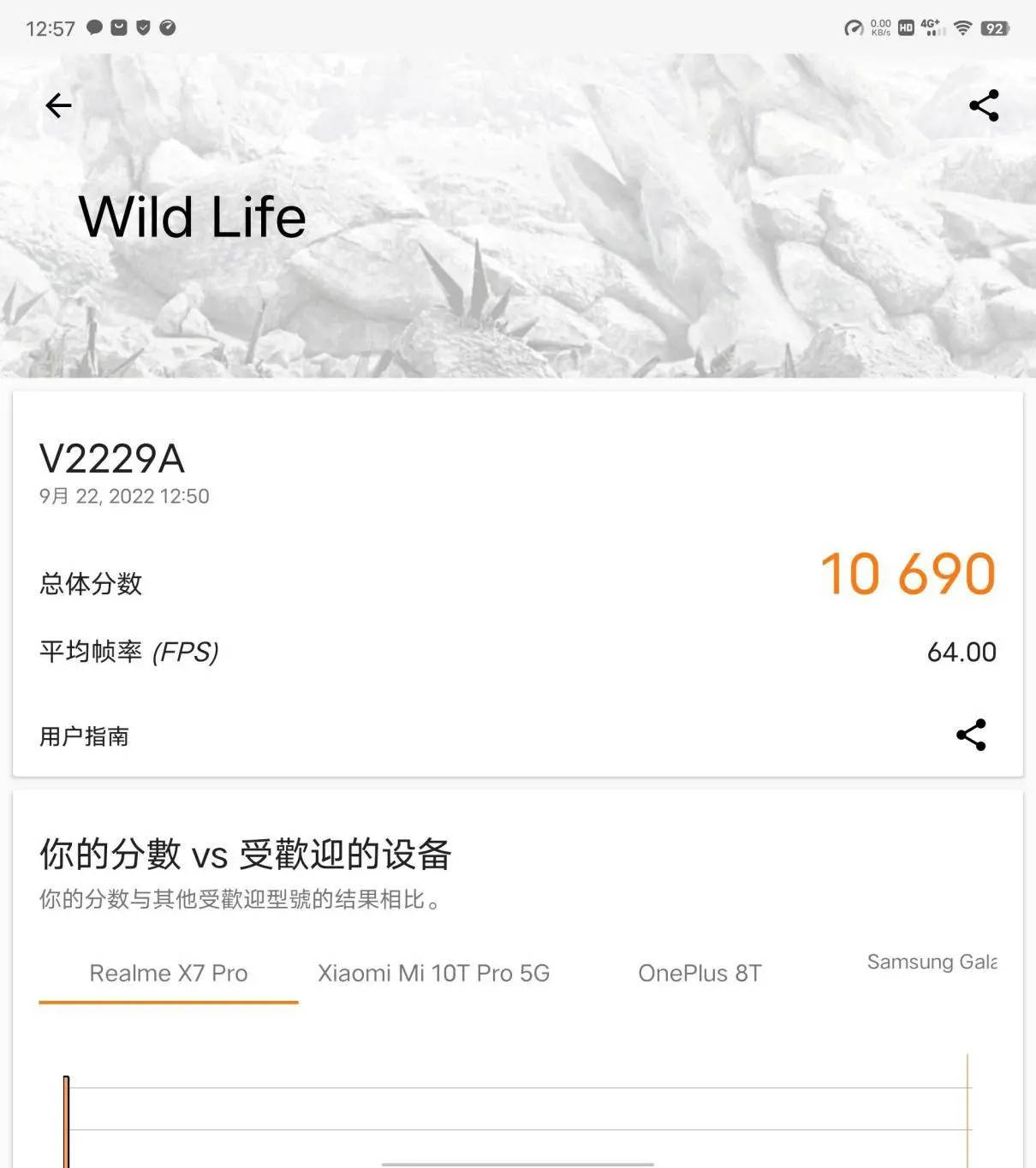This screenshot has height=1168, width=1036.
Task: Tap the HD indicator in the status bar
Action: pyautogui.click(x=905, y=26)
